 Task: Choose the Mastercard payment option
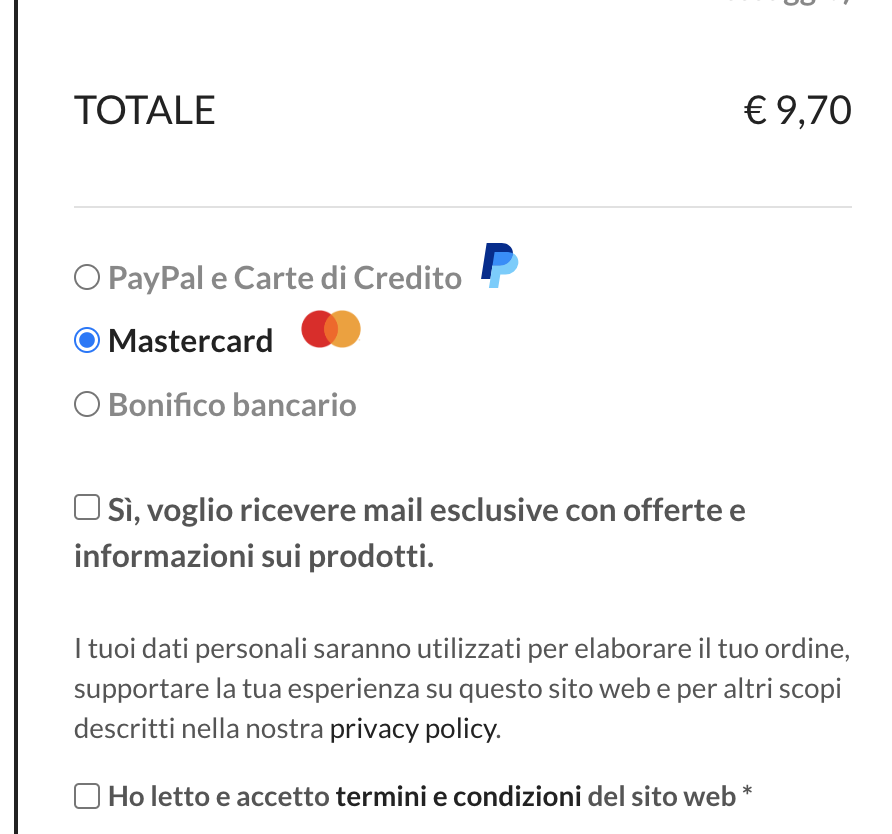coord(88,341)
